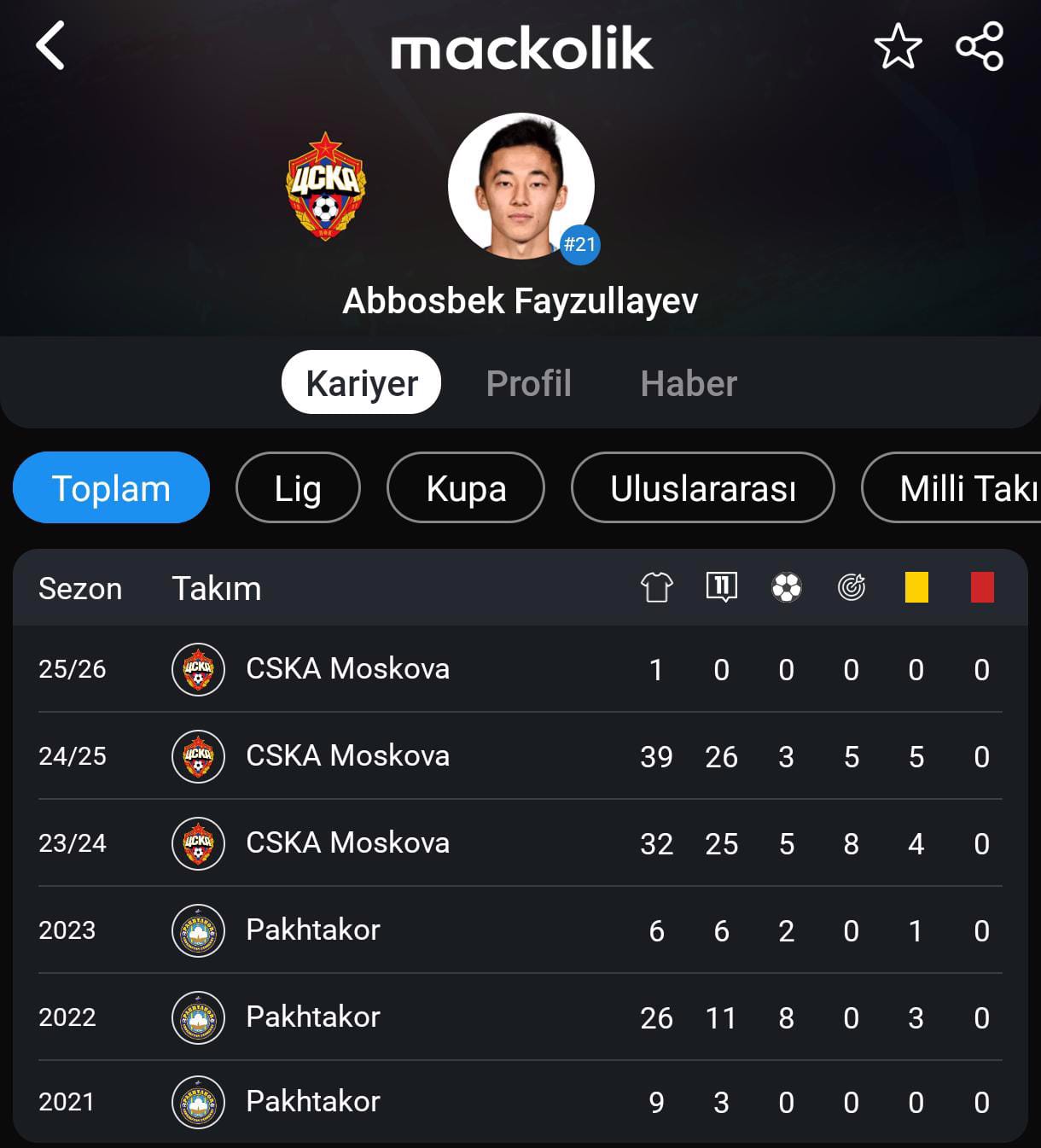
Task: Share this player page
Action: pos(979,47)
